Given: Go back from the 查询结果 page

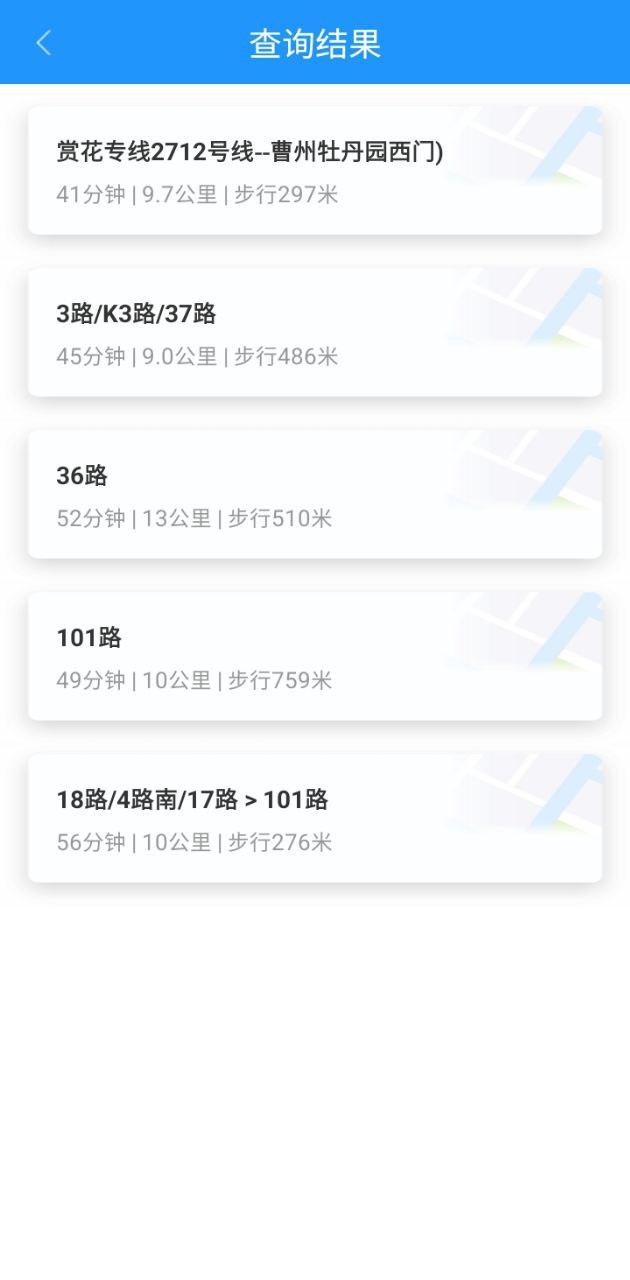Looking at the screenshot, I should 43,43.
